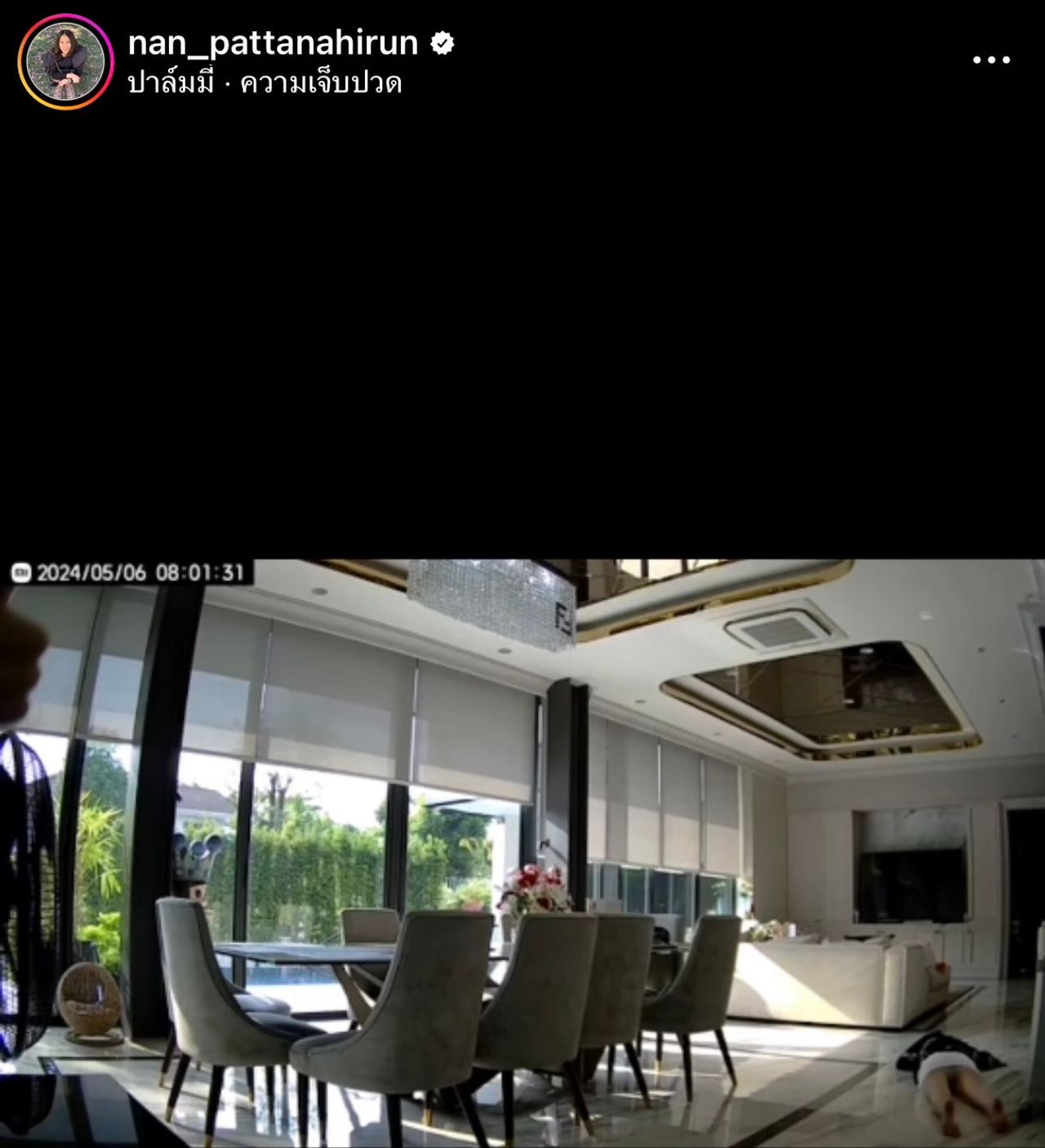Open the audio track link under username

265,84
